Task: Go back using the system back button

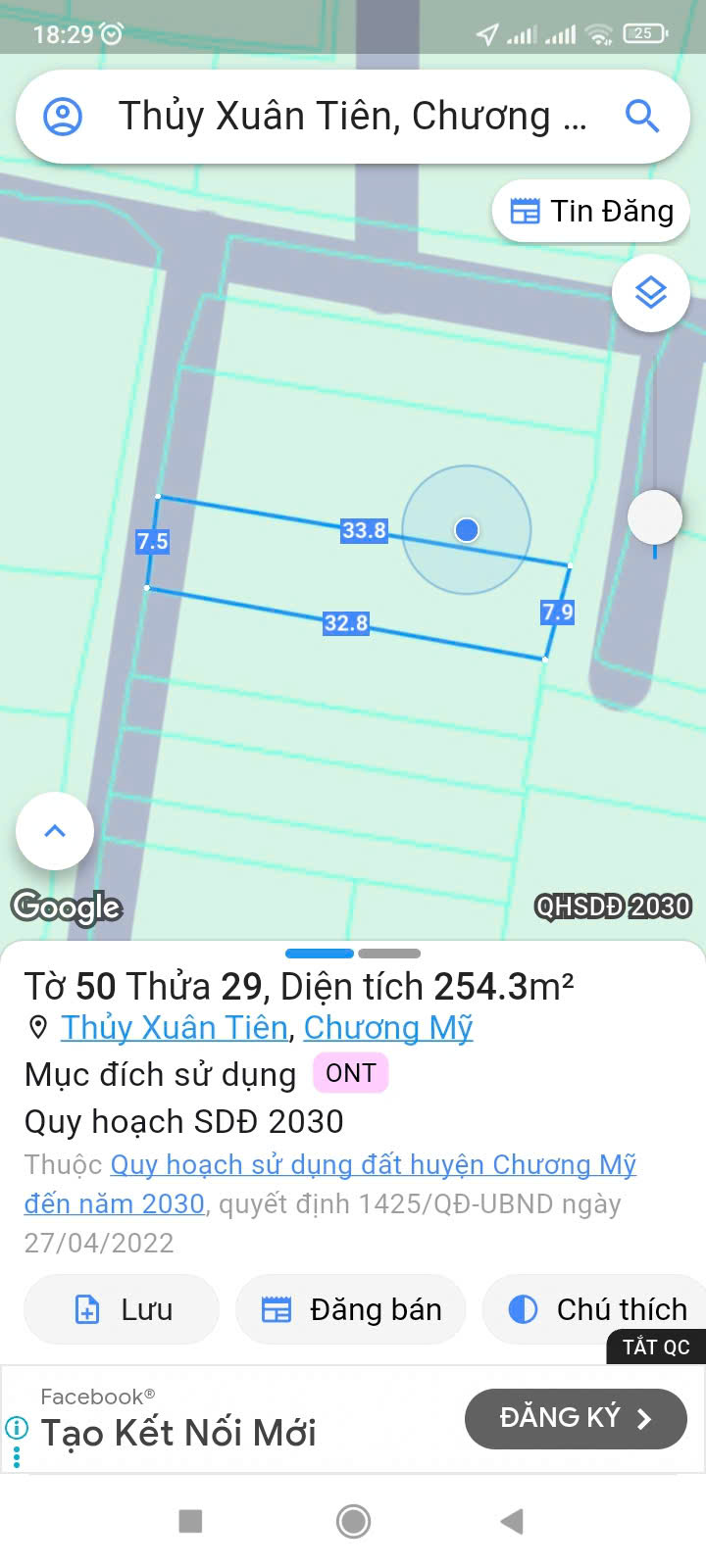Action: (x=511, y=1521)
